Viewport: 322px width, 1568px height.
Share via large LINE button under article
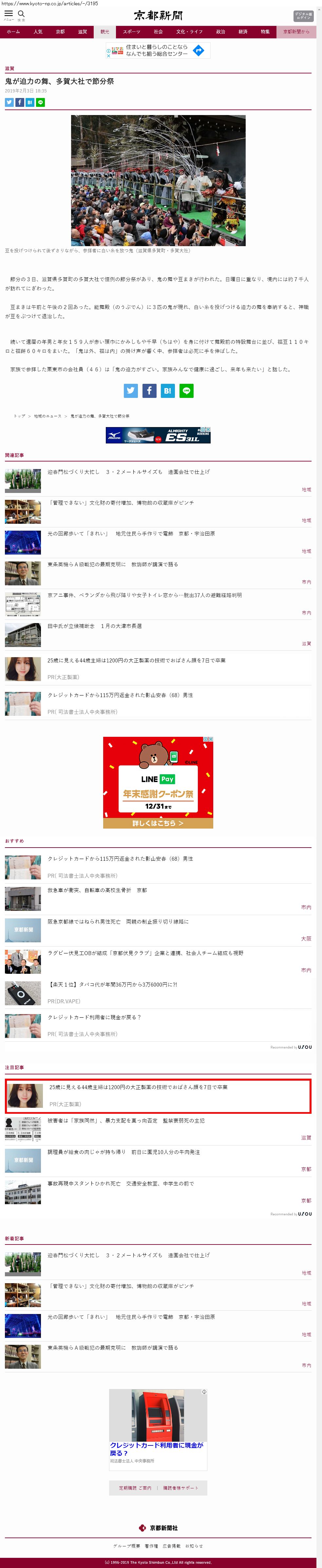(x=186, y=391)
